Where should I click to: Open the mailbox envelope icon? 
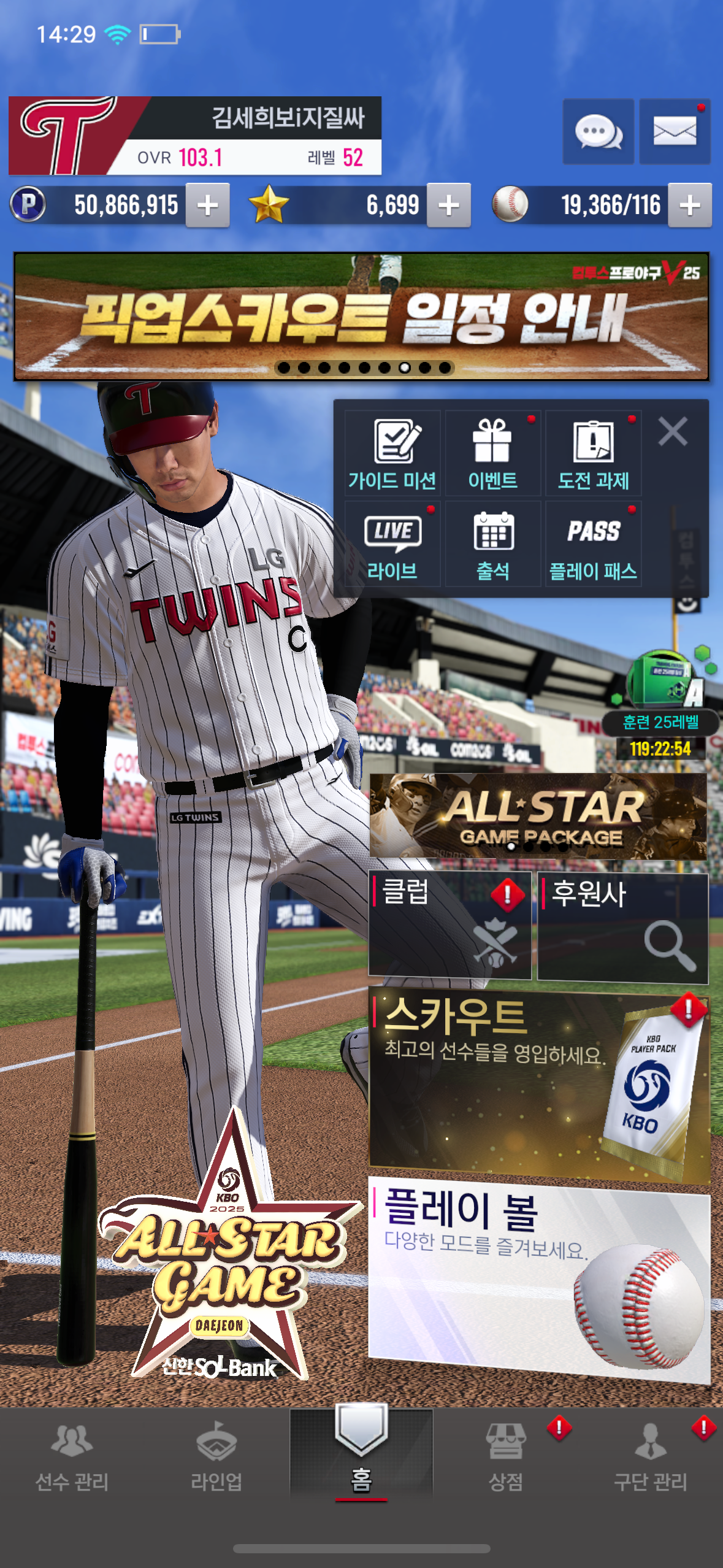675,131
